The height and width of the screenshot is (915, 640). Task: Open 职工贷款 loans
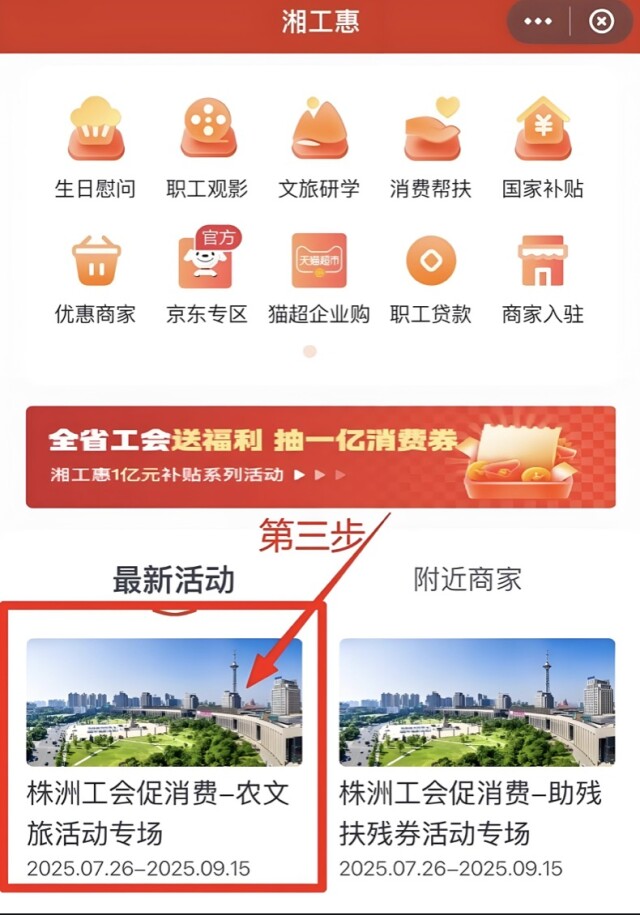click(x=431, y=276)
